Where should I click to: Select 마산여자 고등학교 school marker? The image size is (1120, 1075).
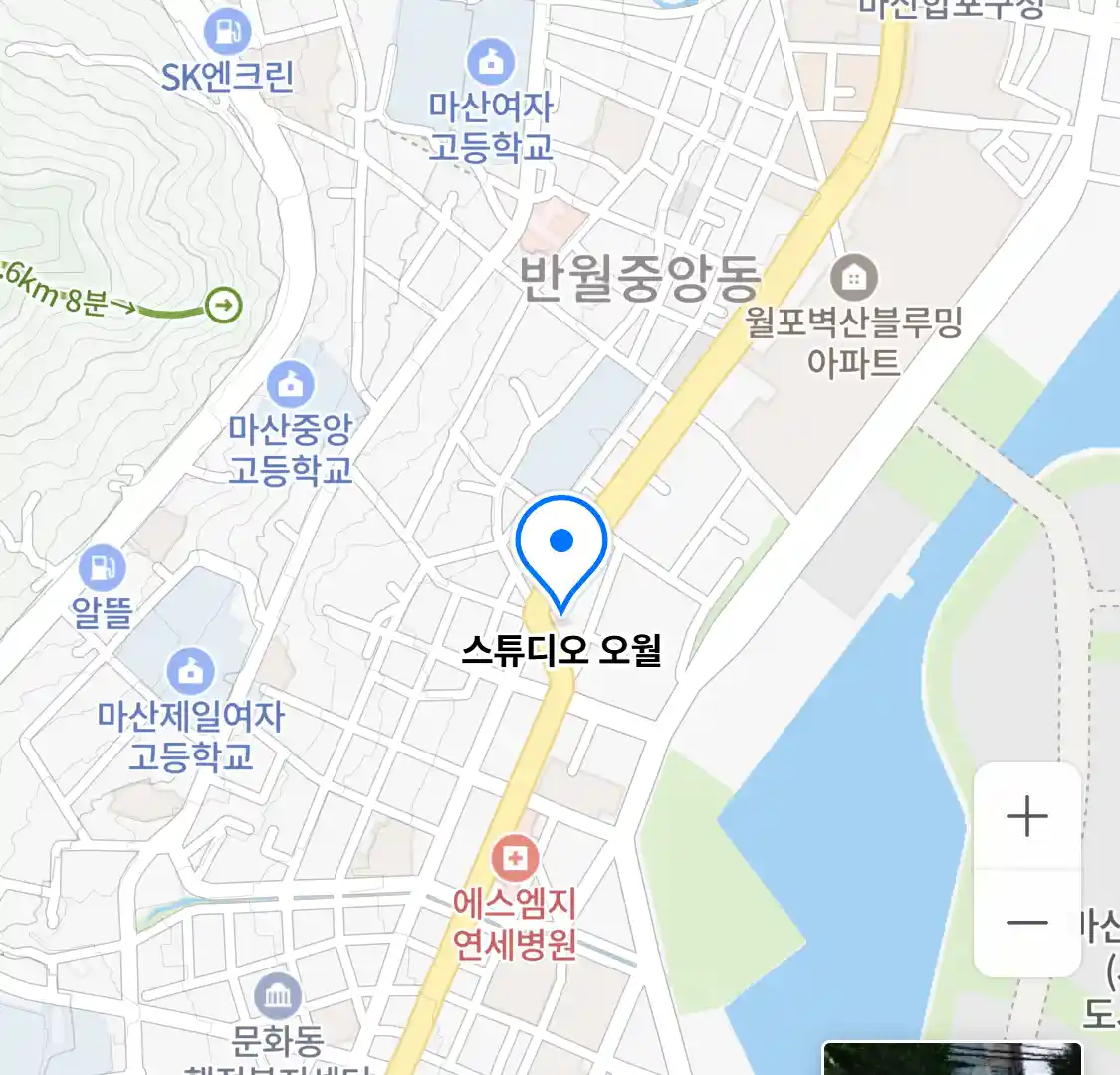[490, 63]
